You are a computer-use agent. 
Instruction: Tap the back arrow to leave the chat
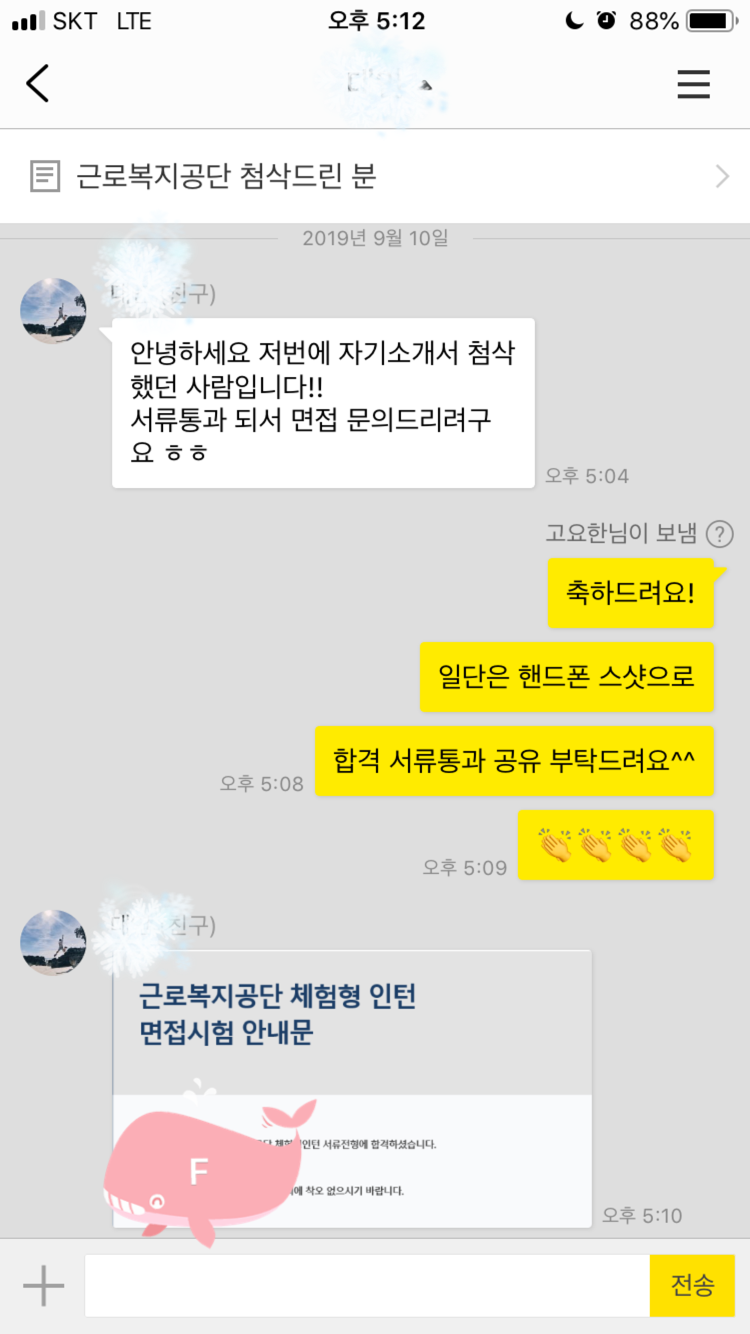38,84
